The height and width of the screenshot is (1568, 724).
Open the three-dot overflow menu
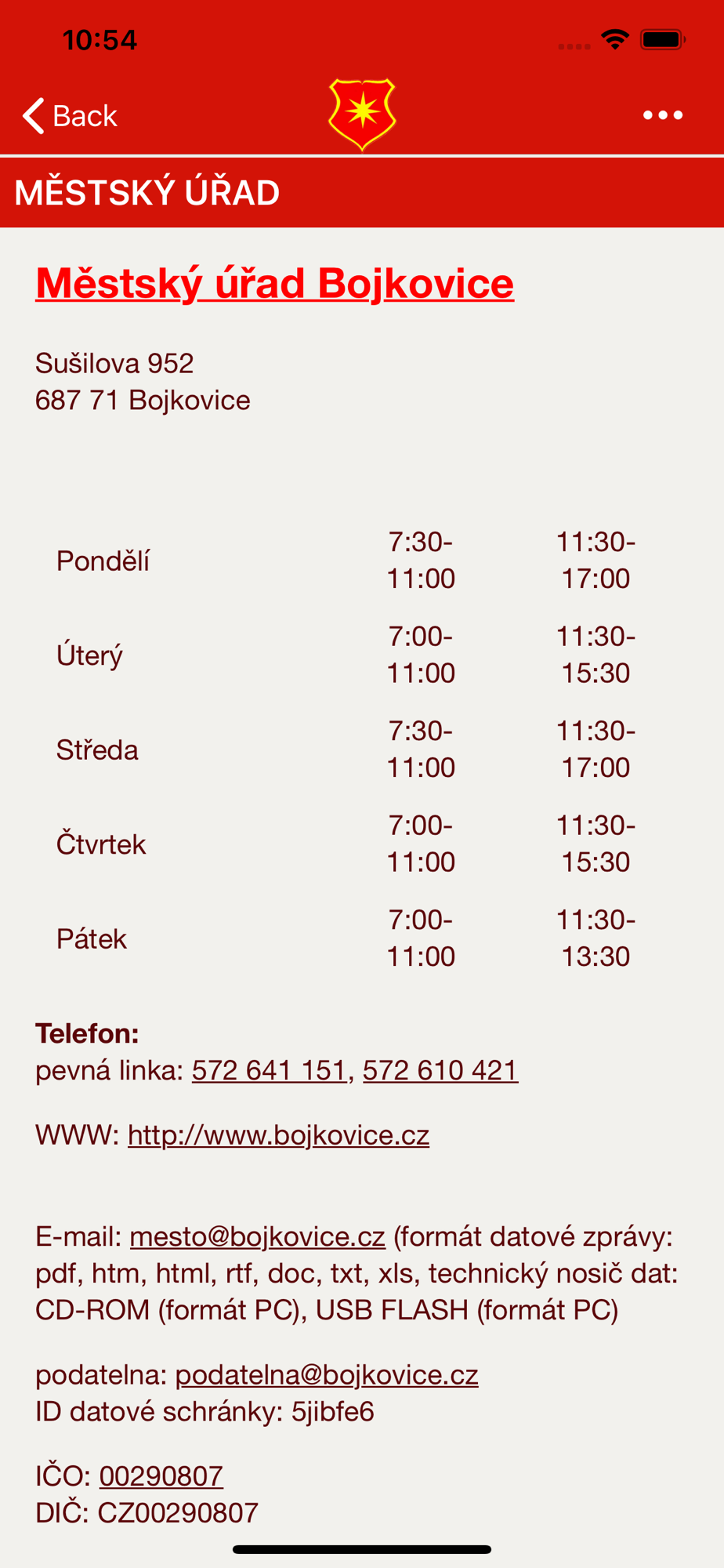663,115
